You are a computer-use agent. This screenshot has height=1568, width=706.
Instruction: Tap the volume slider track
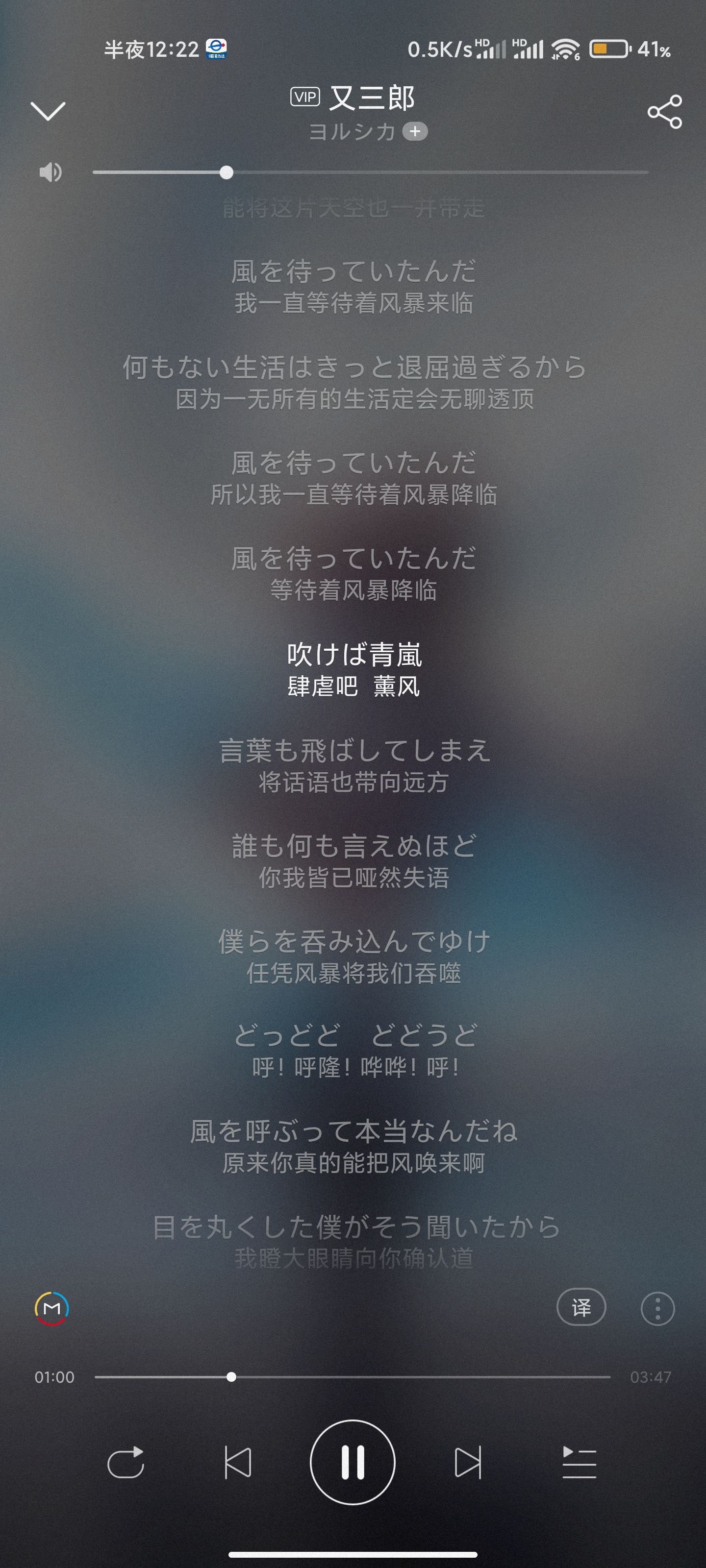pos(427,173)
